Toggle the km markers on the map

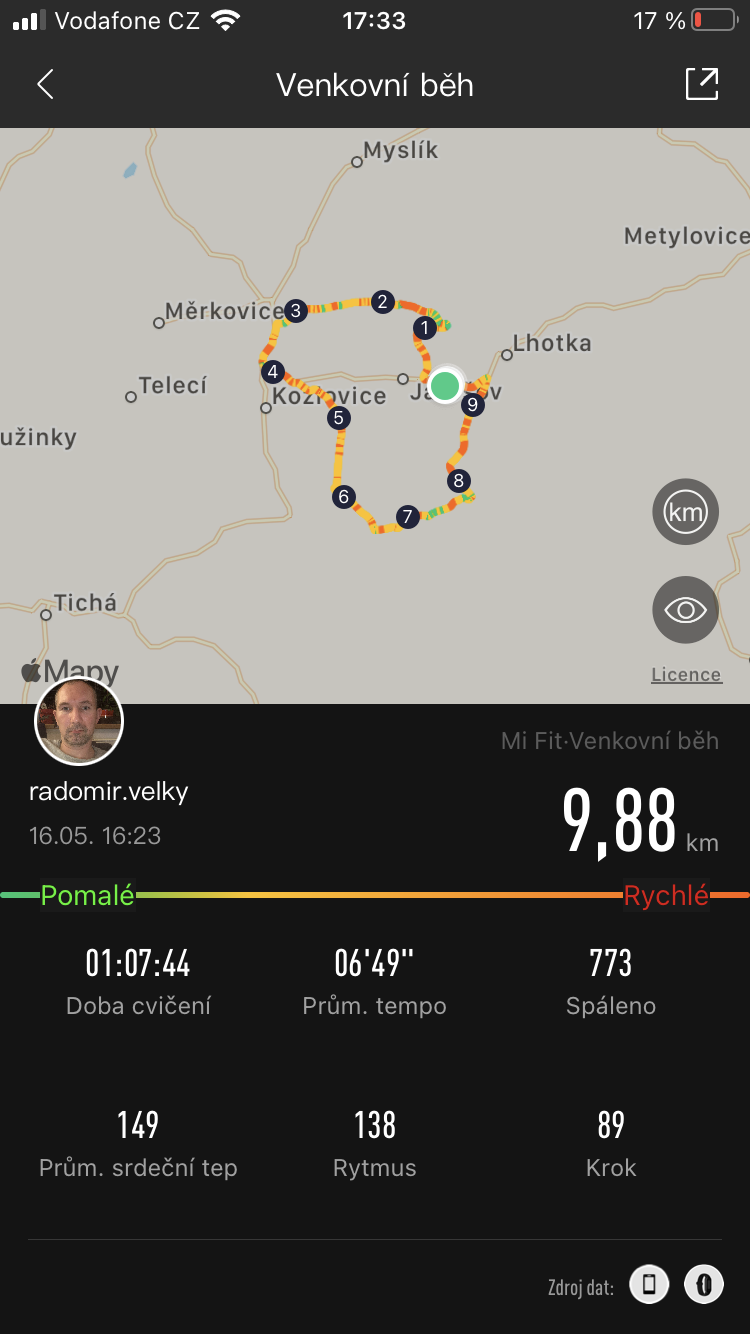[x=686, y=512]
